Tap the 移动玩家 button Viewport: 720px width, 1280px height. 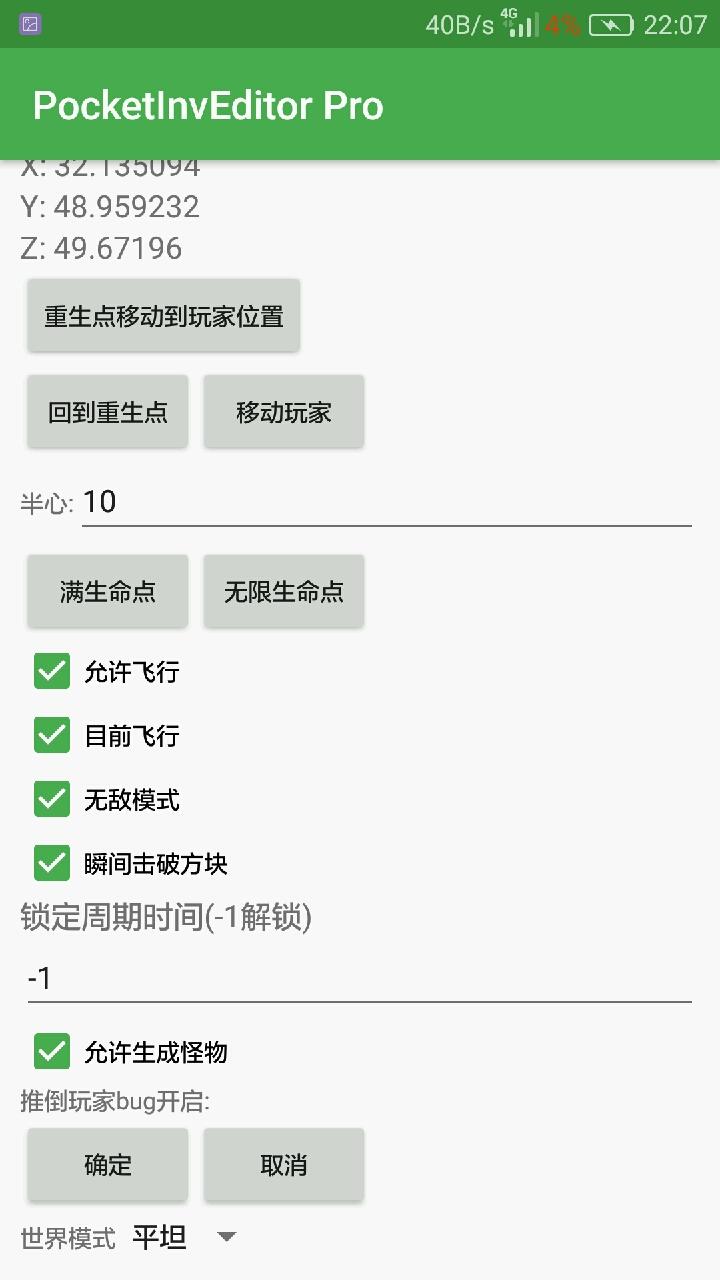pos(284,412)
